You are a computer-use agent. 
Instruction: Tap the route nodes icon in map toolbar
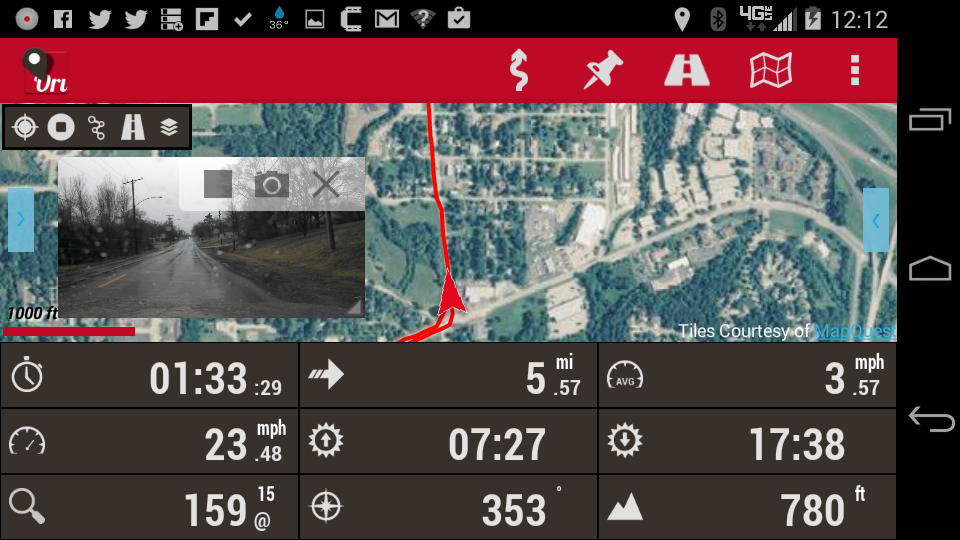[x=97, y=127]
